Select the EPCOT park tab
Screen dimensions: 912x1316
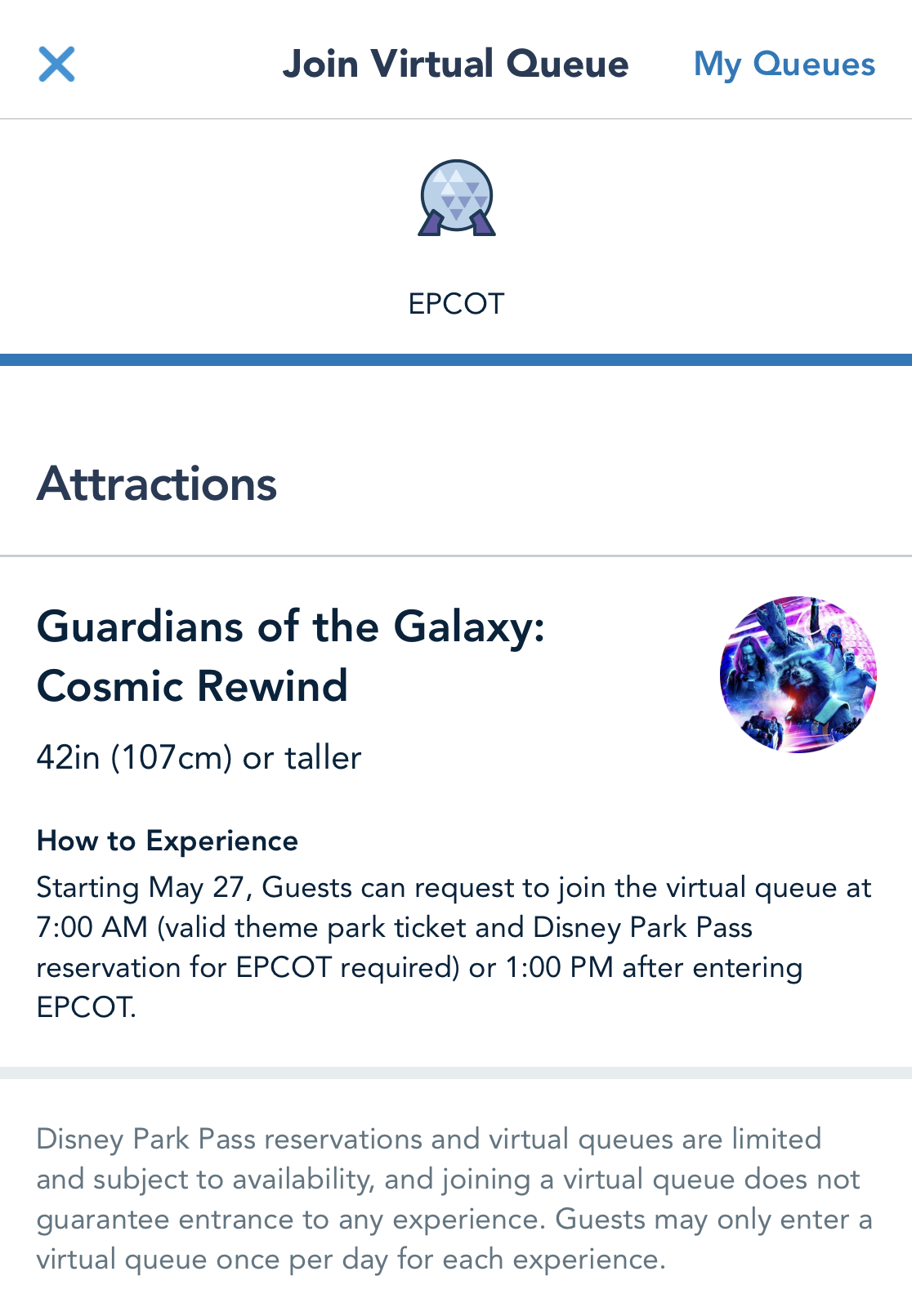tap(456, 239)
